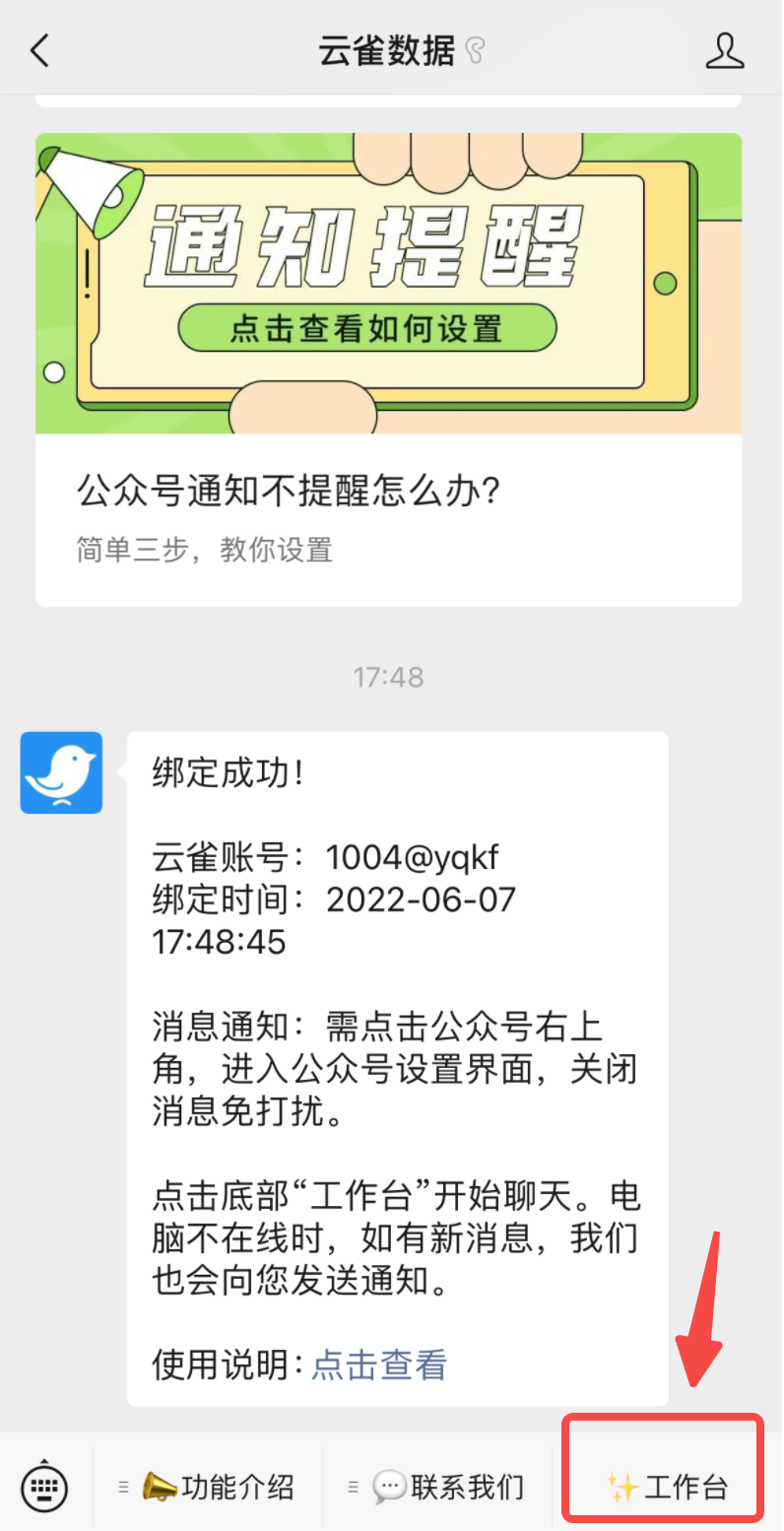
Task: Open the 工作台 menu item
Action: point(662,1486)
